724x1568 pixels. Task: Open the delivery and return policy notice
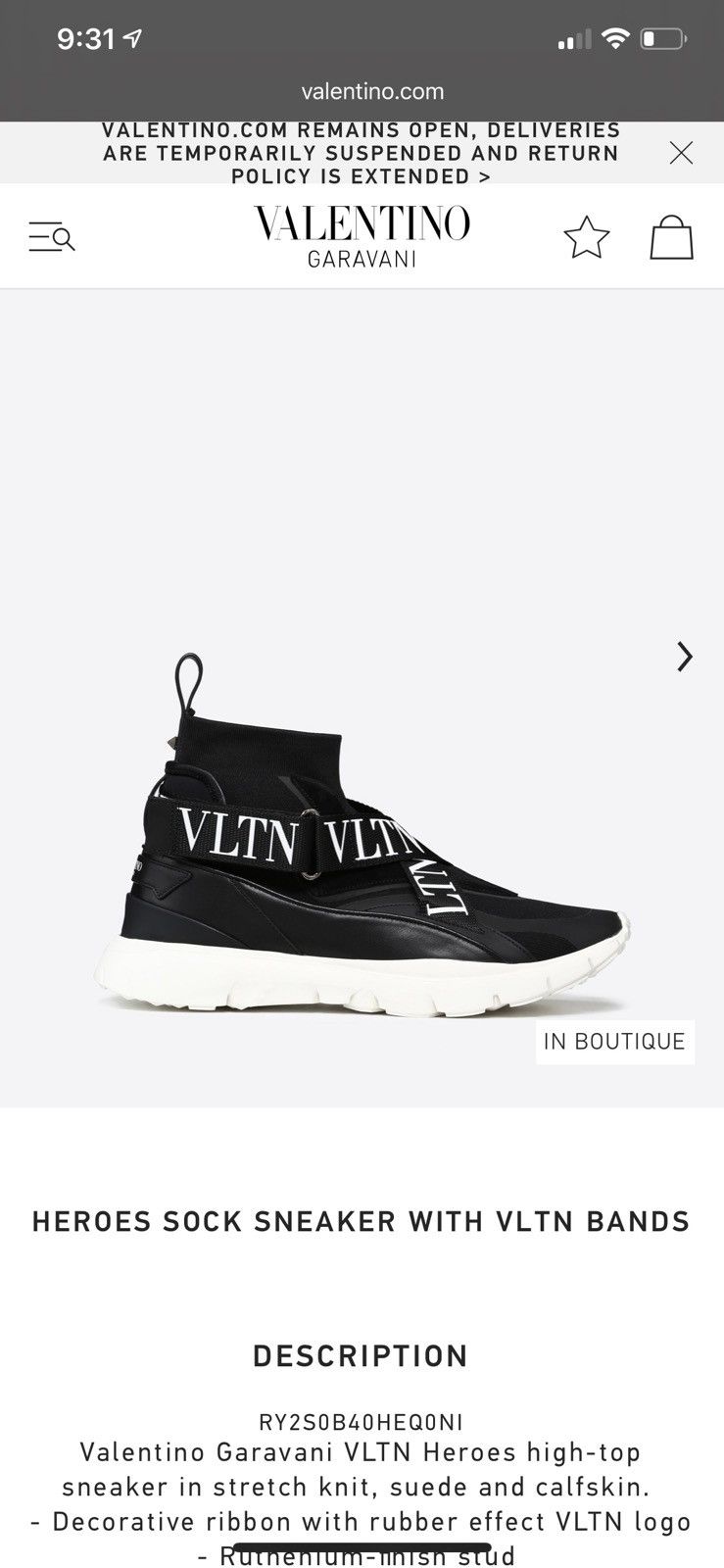[x=362, y=153]
